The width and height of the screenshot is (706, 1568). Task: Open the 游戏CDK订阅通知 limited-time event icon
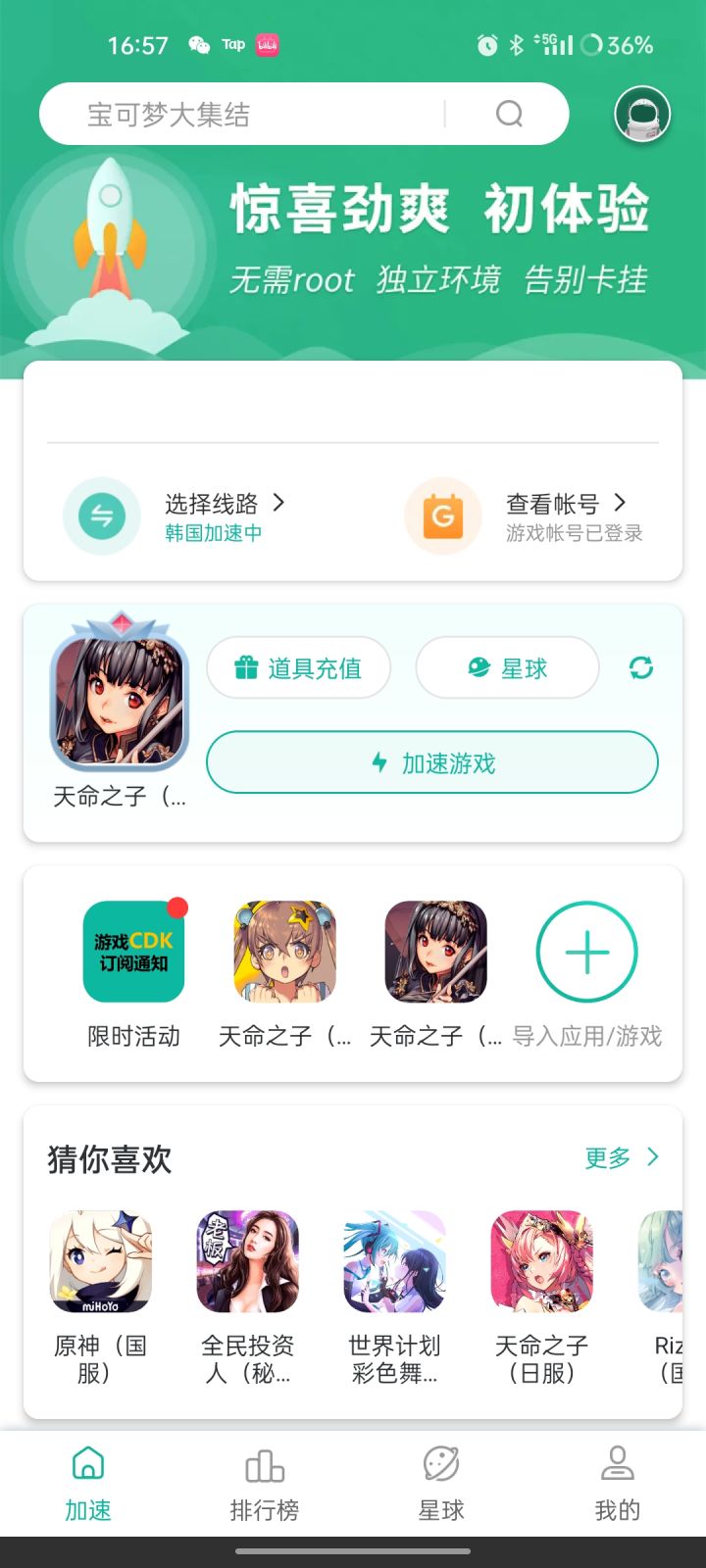132,952
